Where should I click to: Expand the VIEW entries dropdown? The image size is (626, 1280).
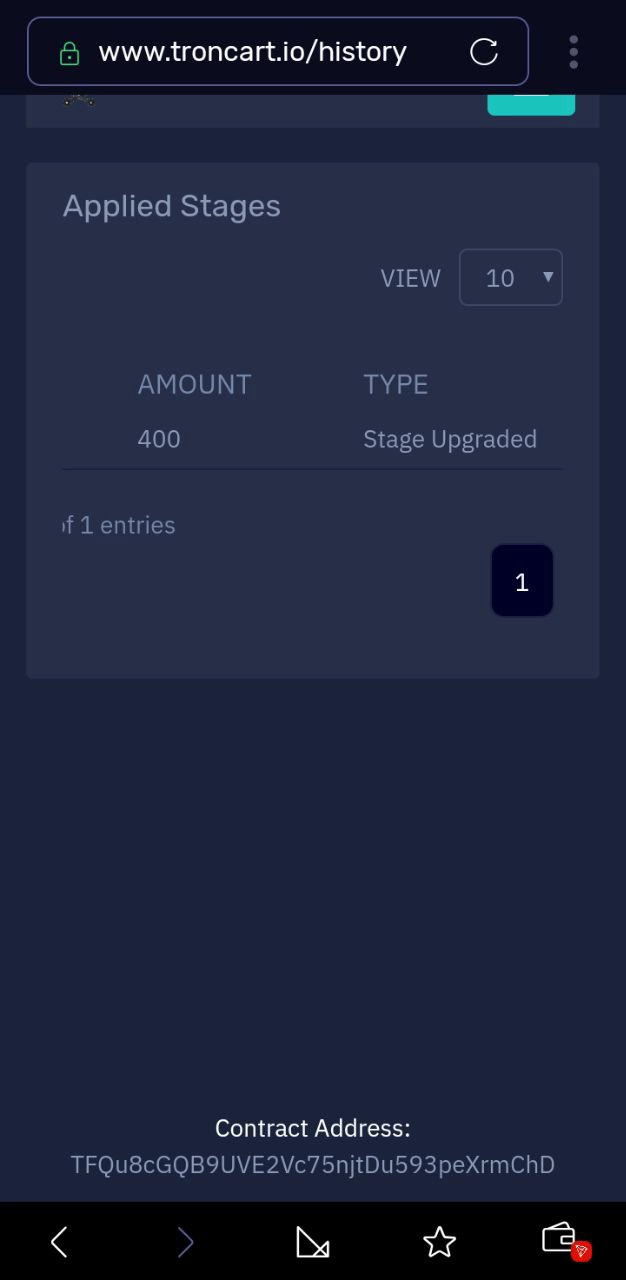tap(511, 277)
